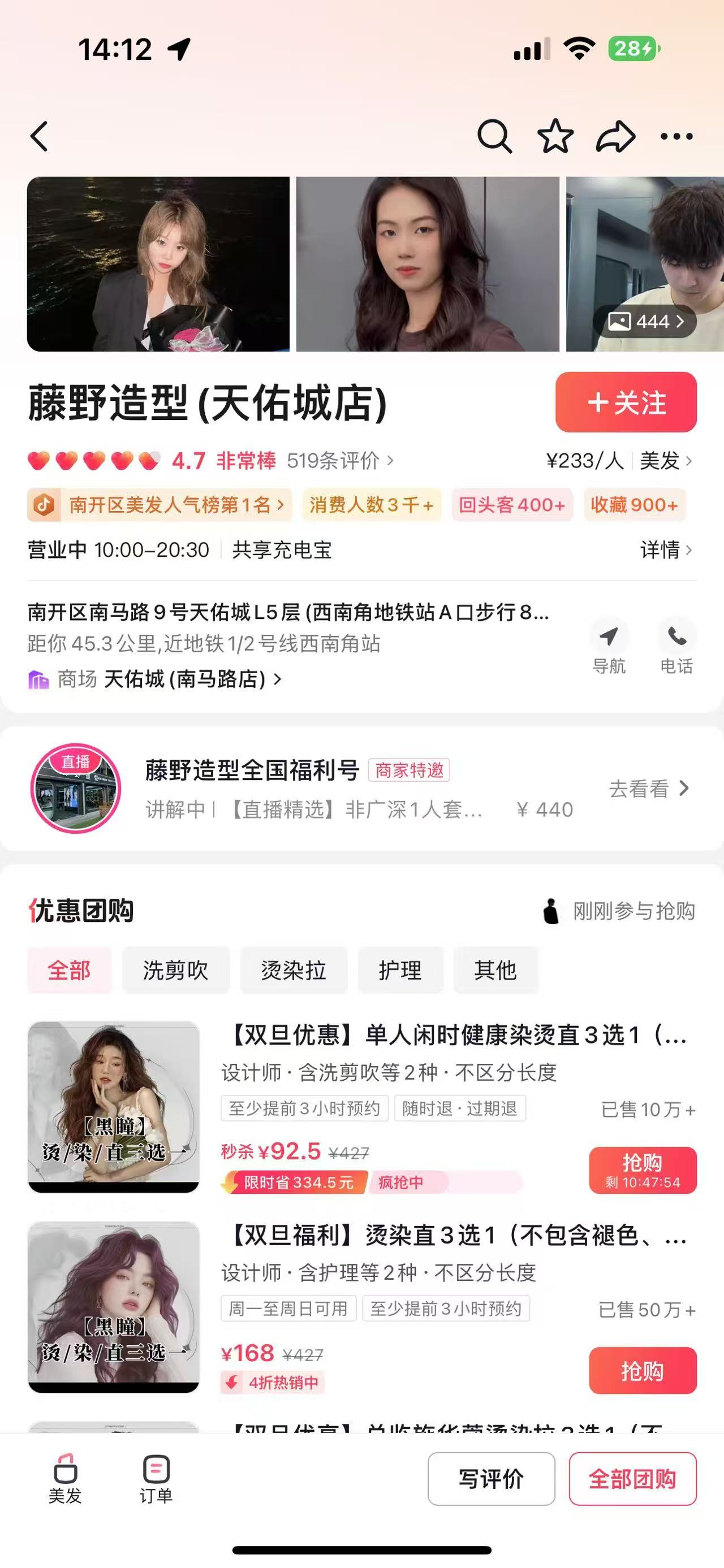Favorite this shop with the star icon
This screenshot has height=1568, width=724.
[555, 136]
